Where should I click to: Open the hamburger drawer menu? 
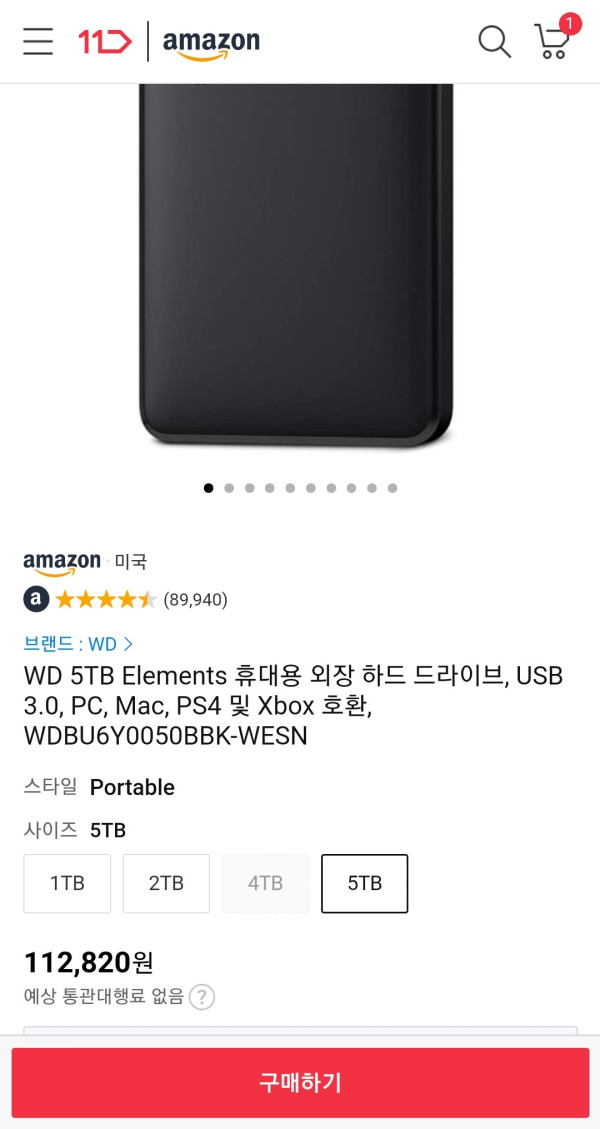tap(38, 41)
